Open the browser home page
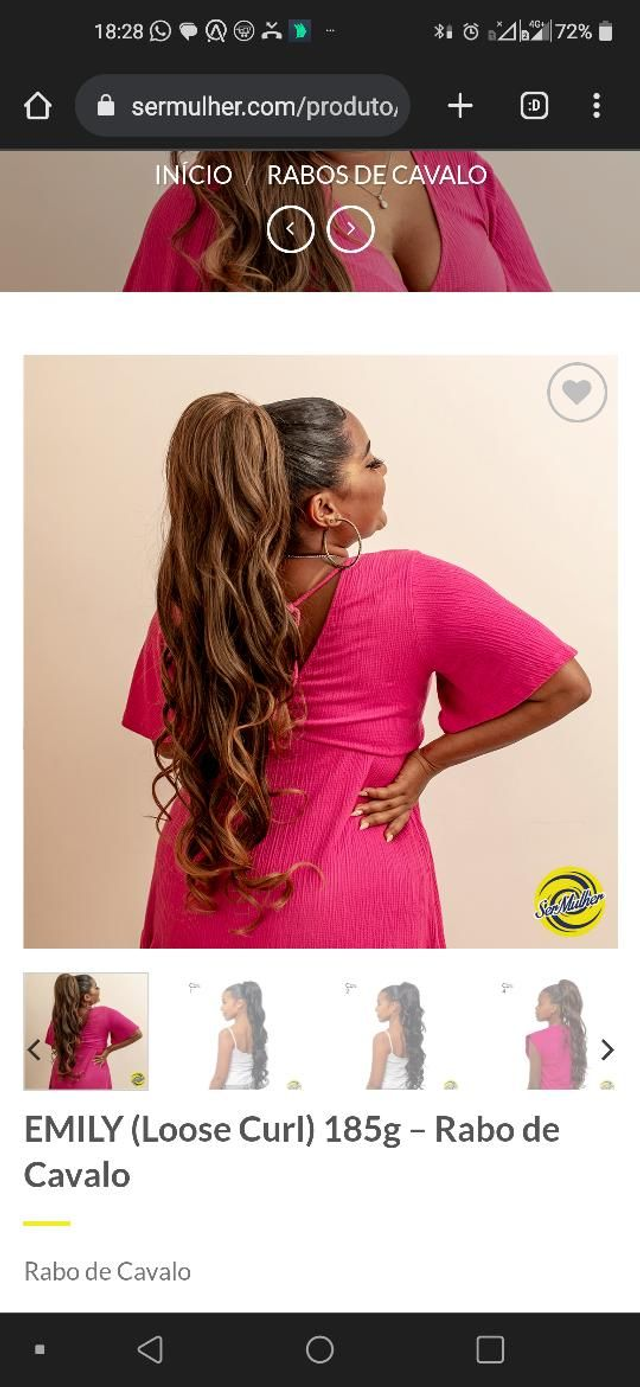The image size is (640, 1387). (x=37, y=106)
